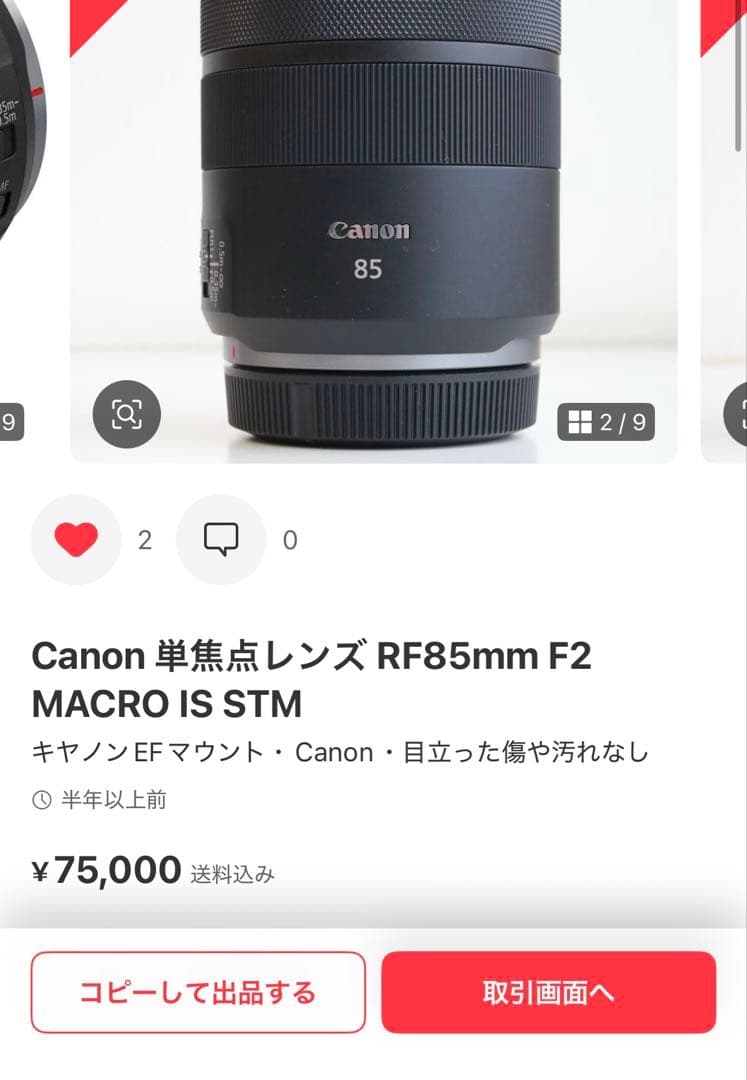Tap the clock icon beside 半年以上前
This screenshot has width=747, height=1080.
point(42,800)
